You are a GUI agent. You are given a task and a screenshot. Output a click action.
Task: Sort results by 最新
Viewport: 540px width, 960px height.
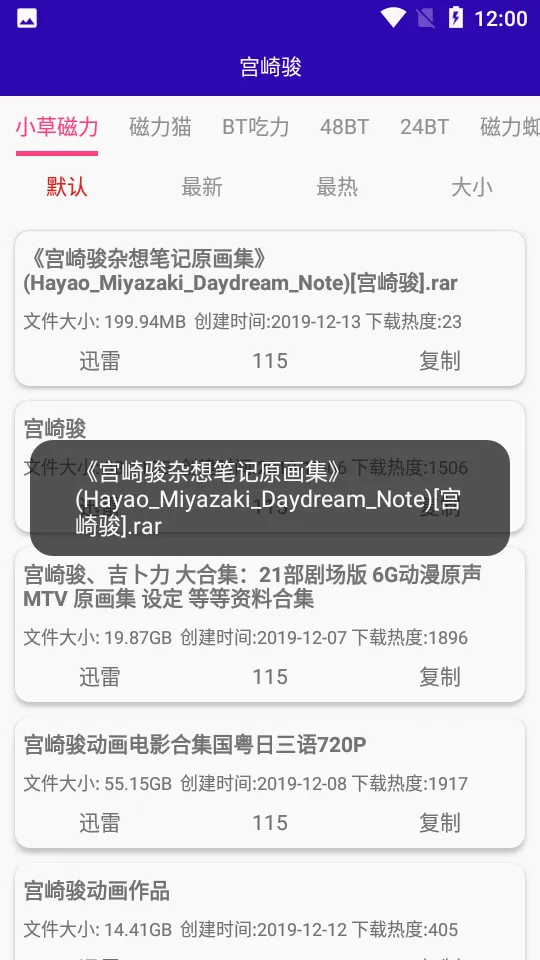(202, 187)
